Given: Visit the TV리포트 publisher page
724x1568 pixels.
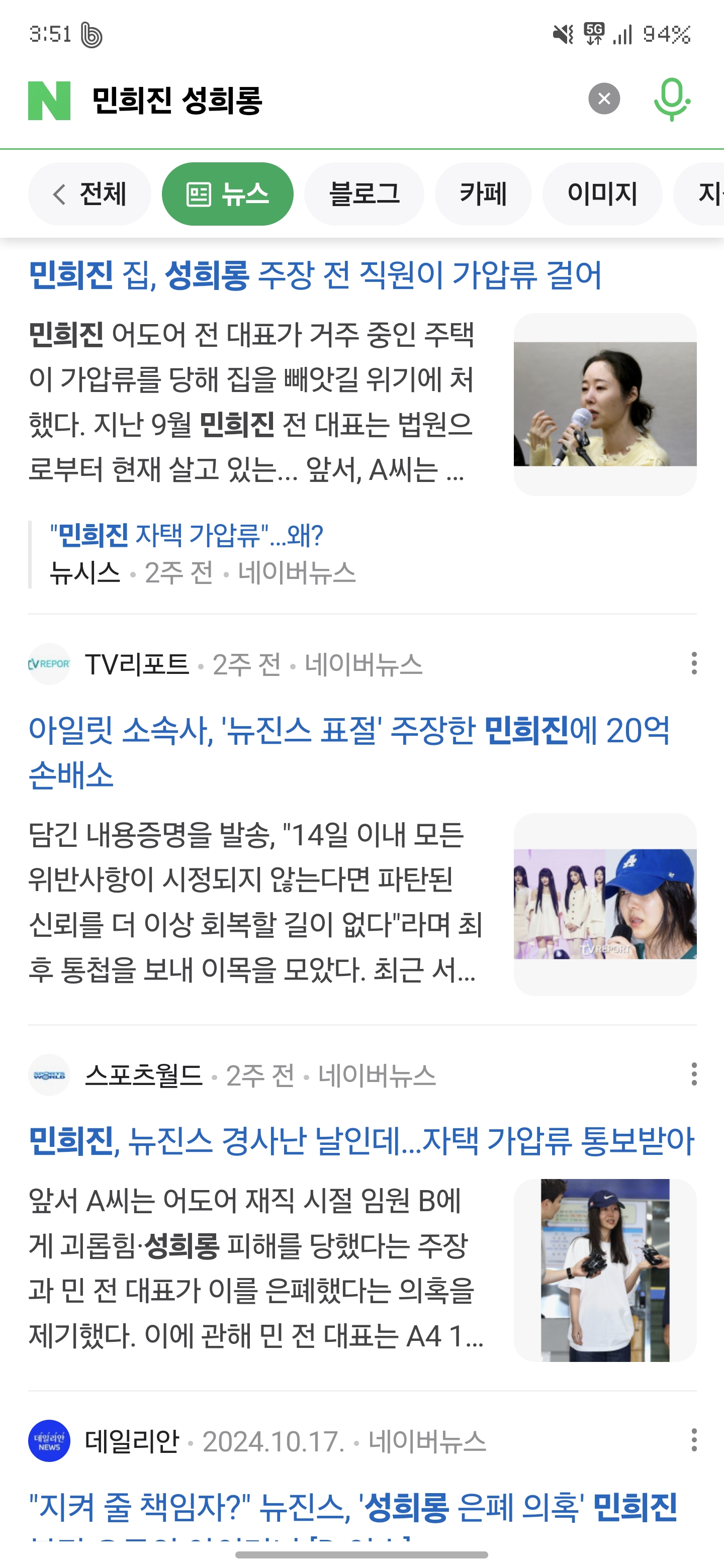Looking at the screenshot, I should 136,664.
